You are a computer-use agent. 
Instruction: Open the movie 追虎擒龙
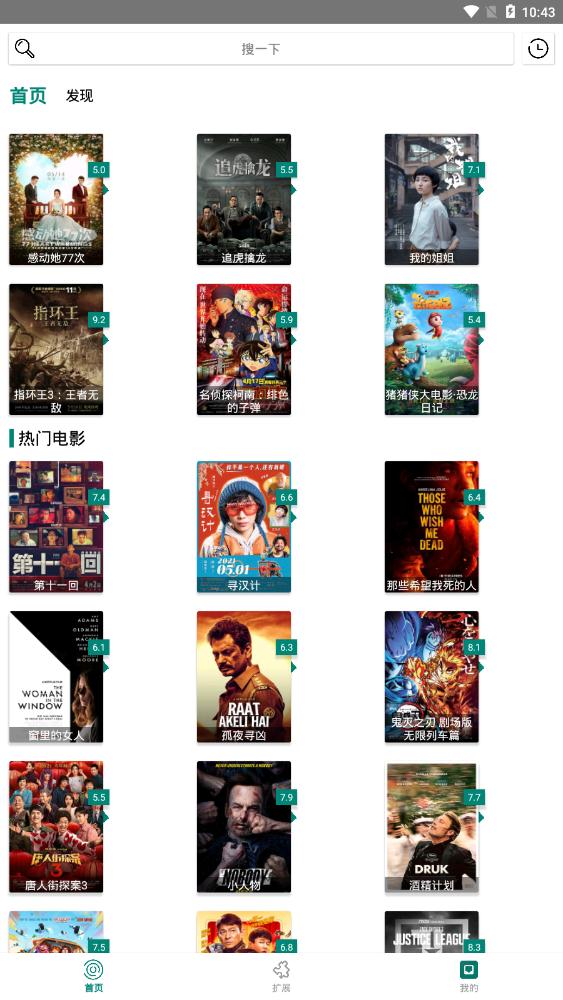pos(244,200)
